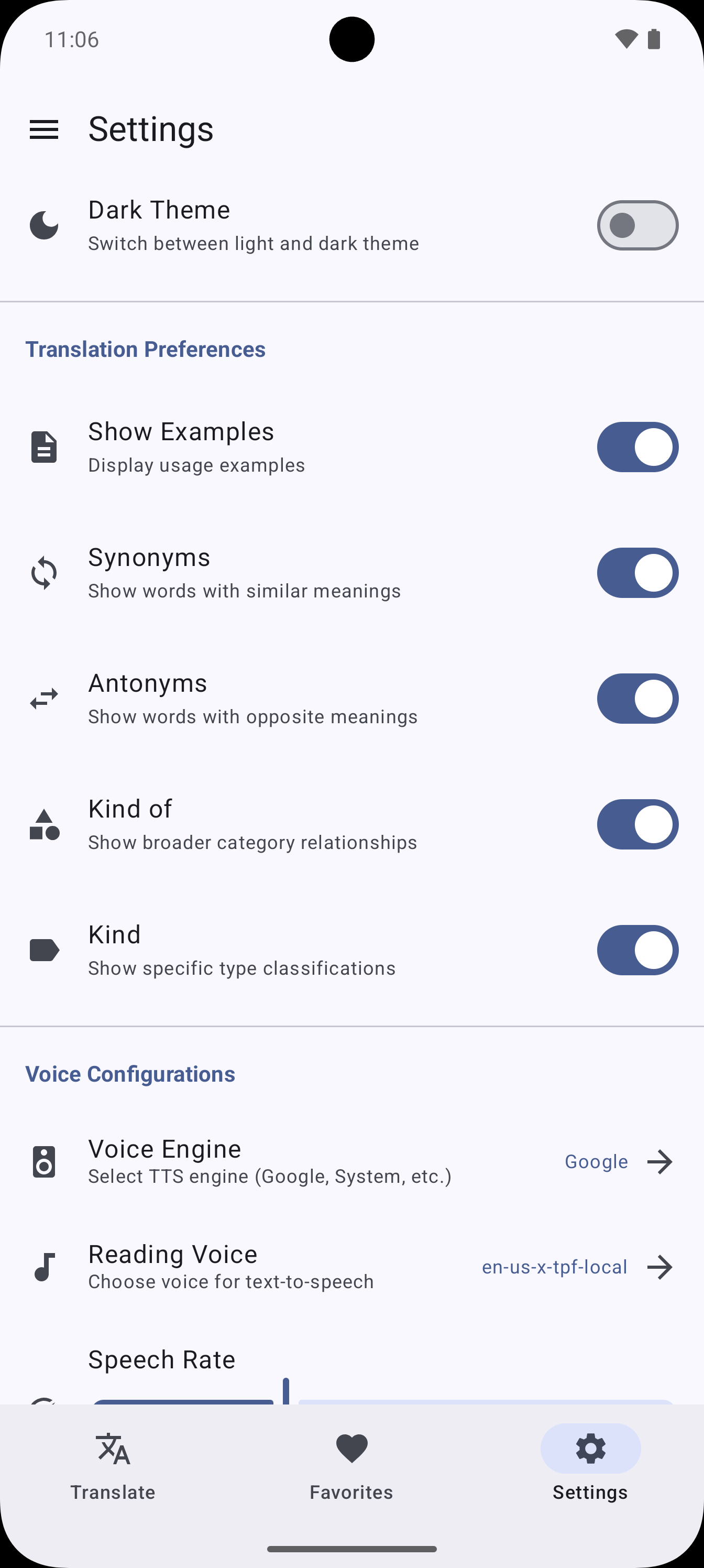The width and height of the screenshot is (704, 1568).
Task: Disable the Show Examples toggle
Action: (637, 447)
